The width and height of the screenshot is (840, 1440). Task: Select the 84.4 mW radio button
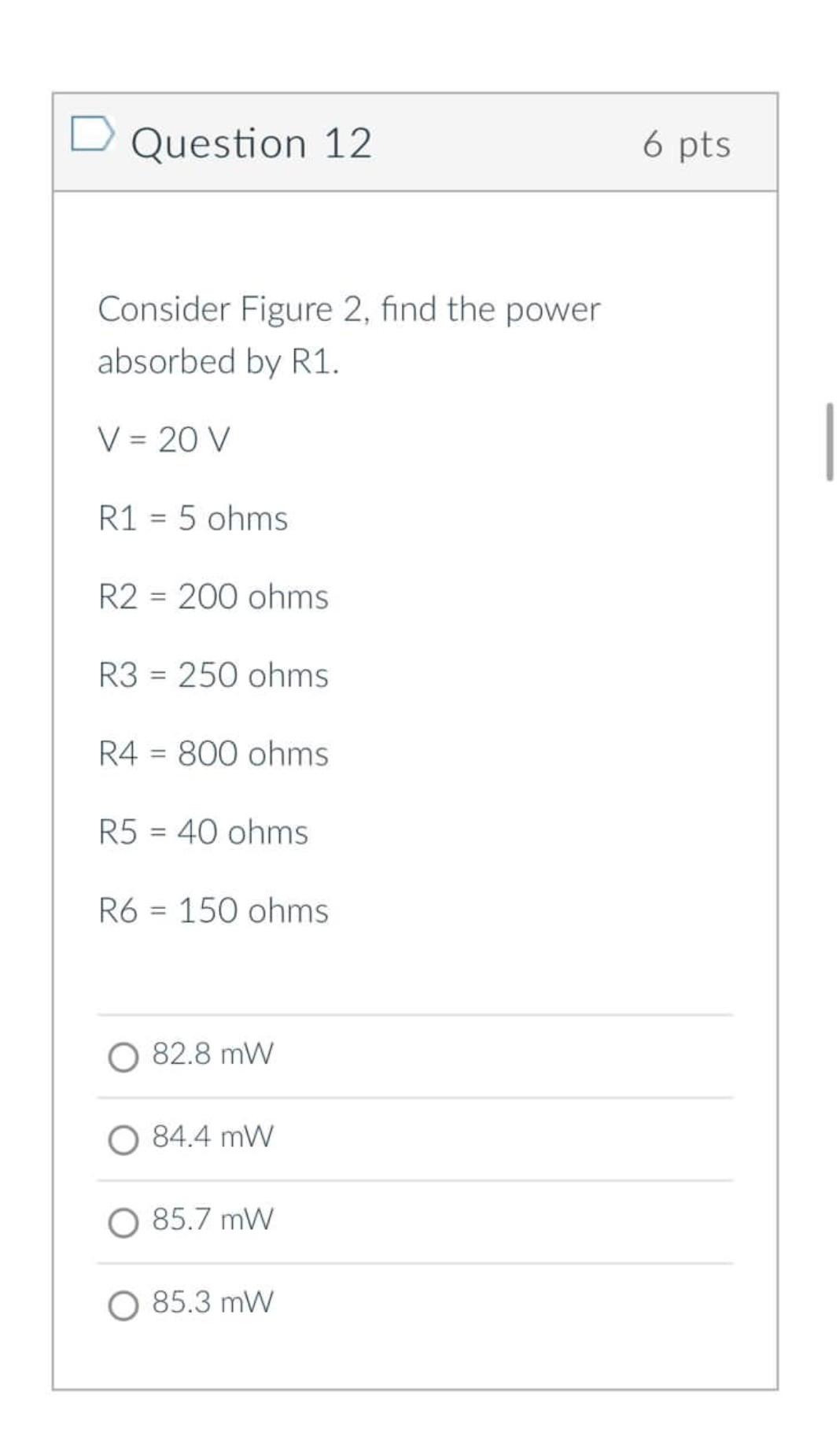tap(122, 1139)
